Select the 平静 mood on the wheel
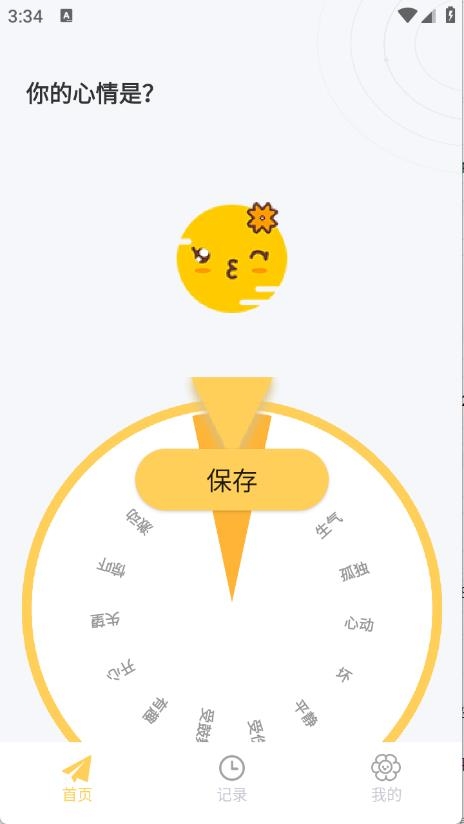The image size is (464, 824). pos(306,713)
